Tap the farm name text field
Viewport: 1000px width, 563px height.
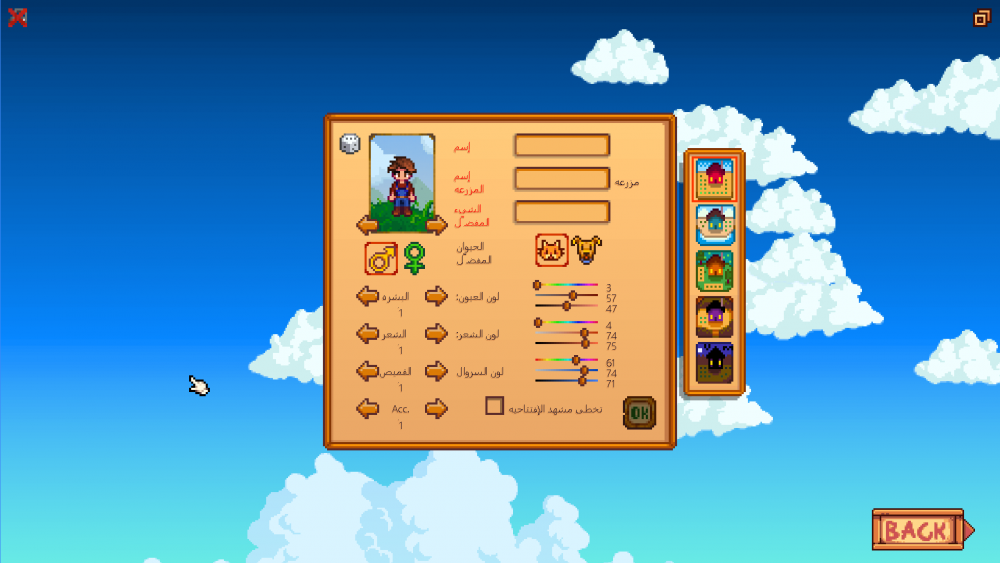(x=562, y=179)
